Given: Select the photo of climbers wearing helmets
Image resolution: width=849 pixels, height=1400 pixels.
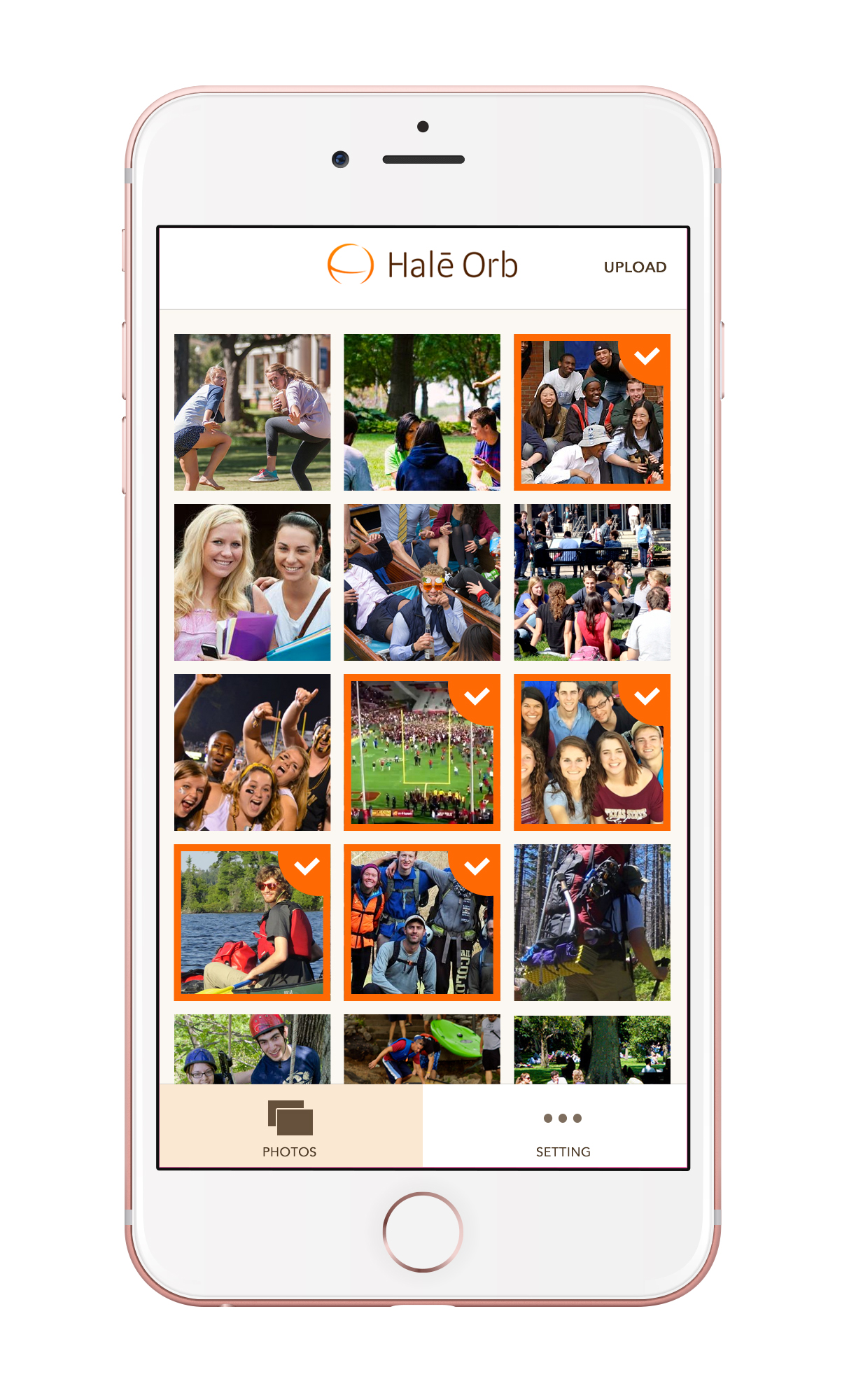Looking at the screenshot, I should [252, 1049].
